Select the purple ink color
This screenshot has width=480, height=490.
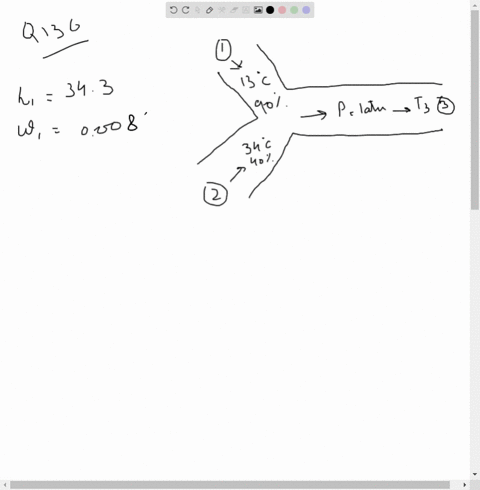point(306,10)
